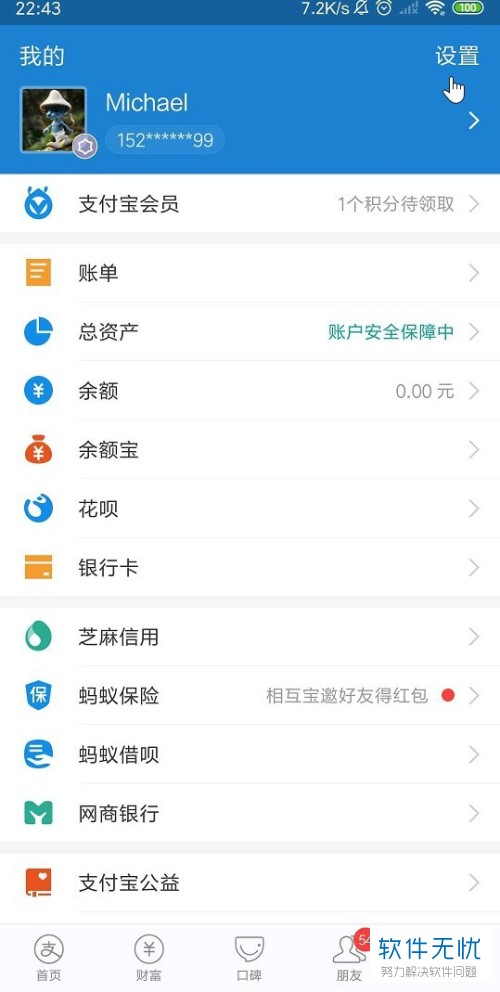Open 银行卡 bank cards
The image size is (500, 992).
tap(250, 567)
